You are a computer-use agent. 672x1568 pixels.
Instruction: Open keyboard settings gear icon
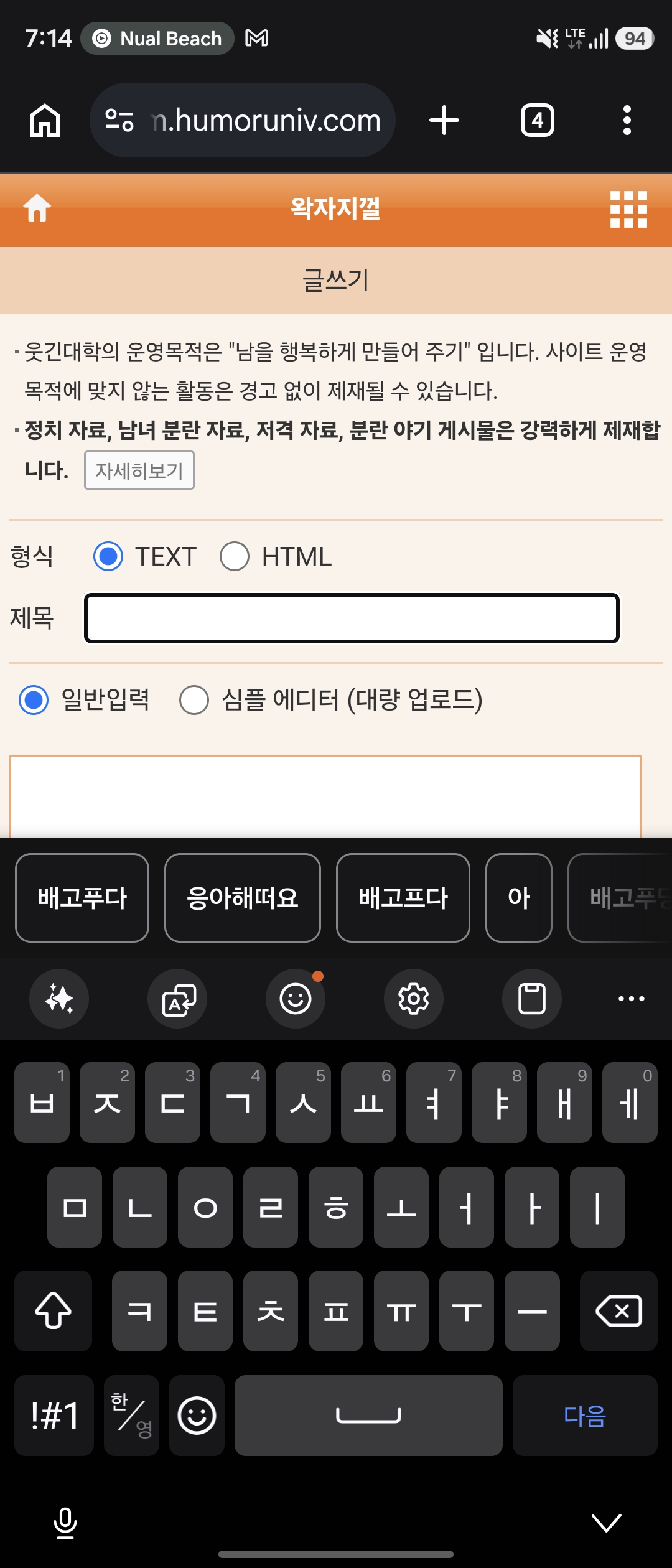[x=414, y=999]
